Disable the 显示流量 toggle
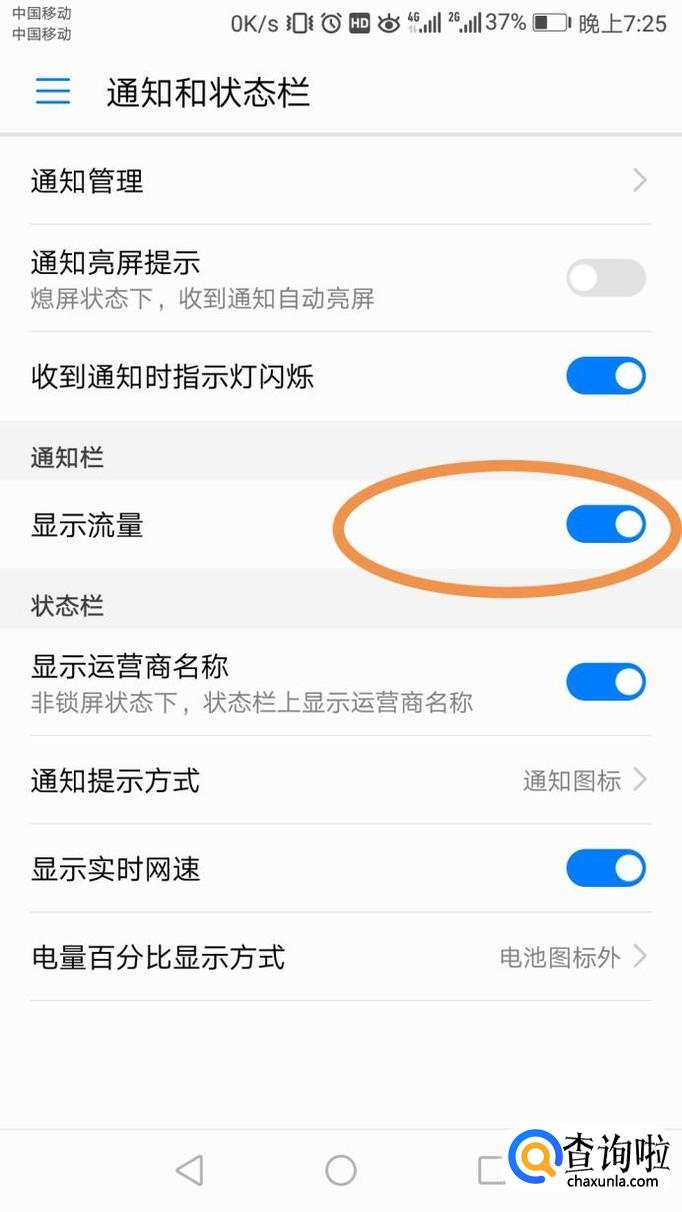The width and height of the screenshot is (682, 1212). tap(606, 524)
